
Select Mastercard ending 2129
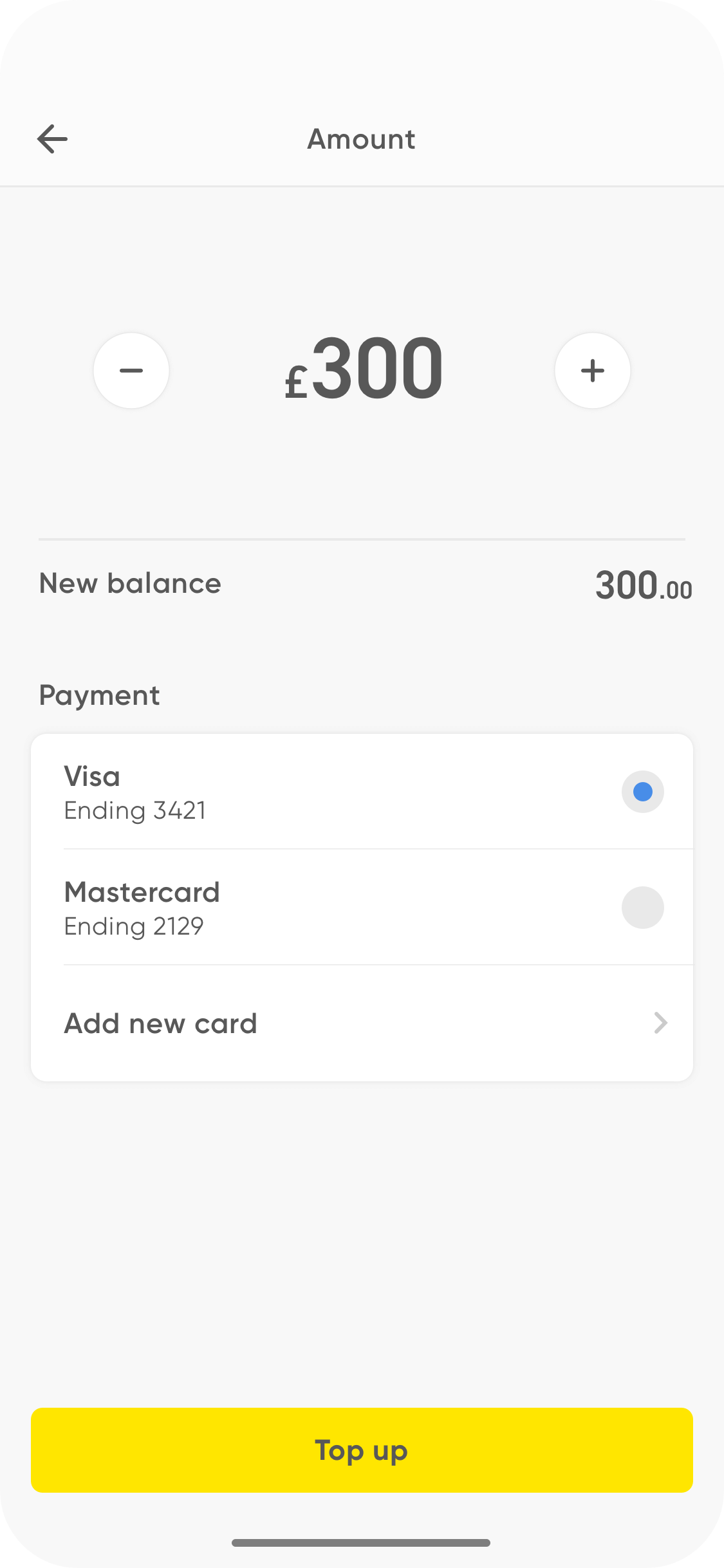(362, 908)
